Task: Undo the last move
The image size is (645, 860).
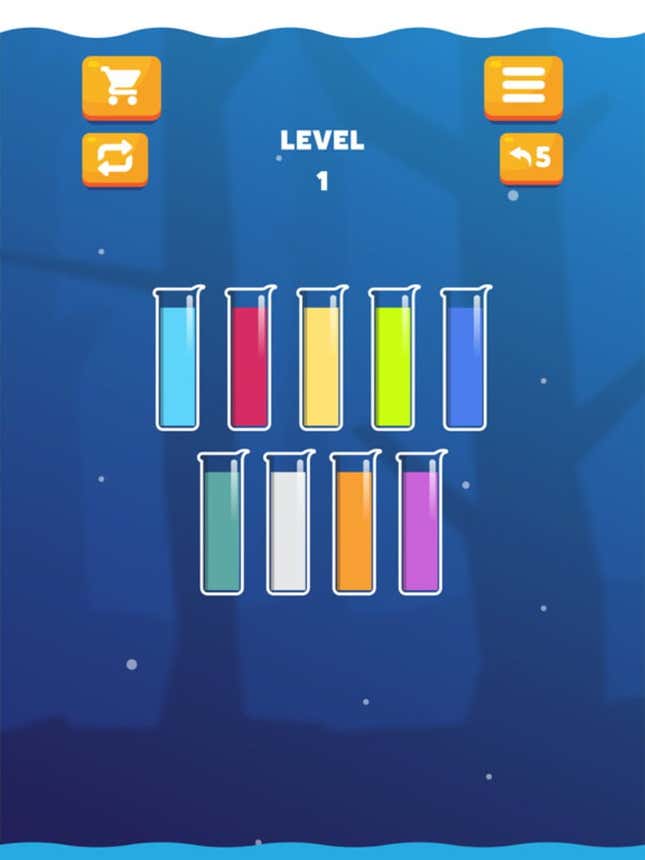Action: click(x=531, y=157)
